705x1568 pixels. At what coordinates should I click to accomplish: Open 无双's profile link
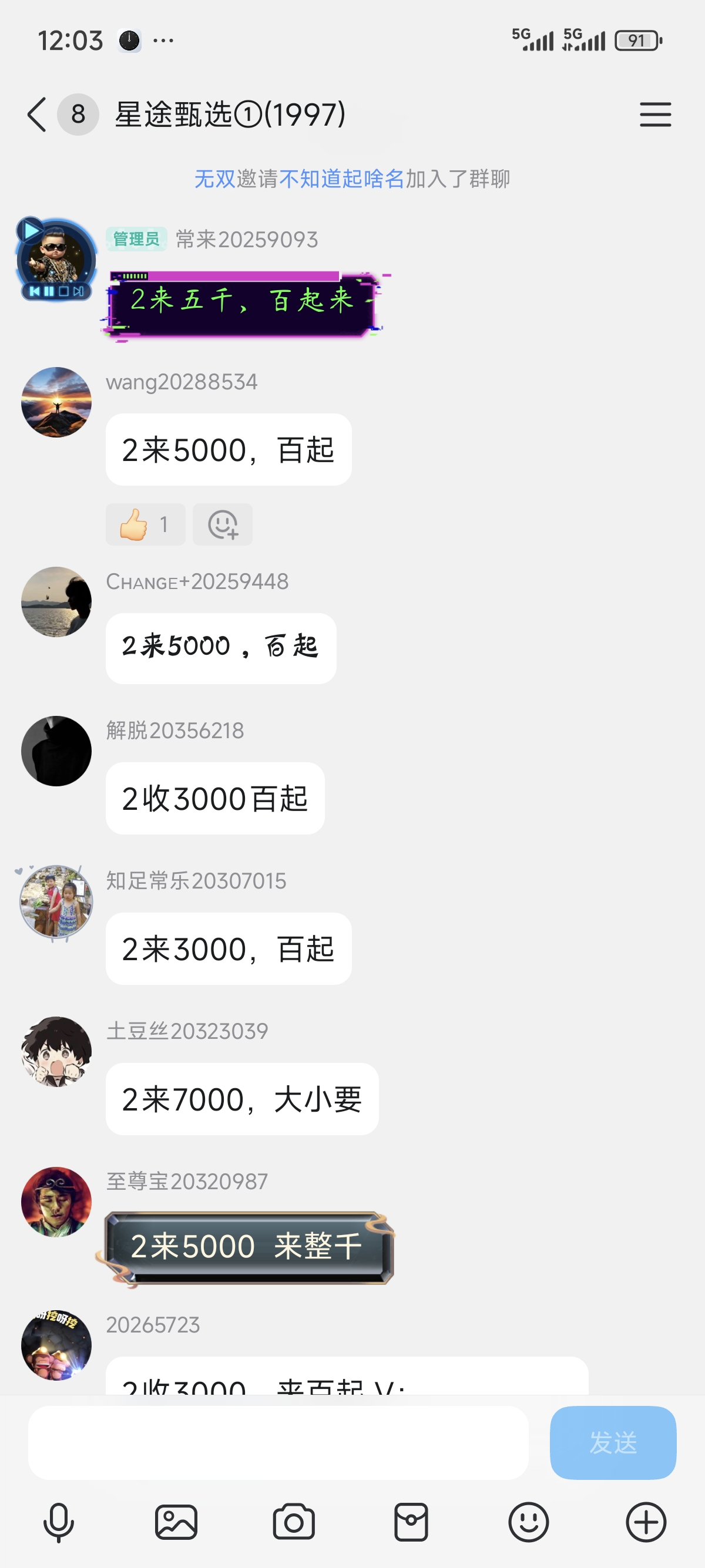pyautogui.click(x=214, y=179)
